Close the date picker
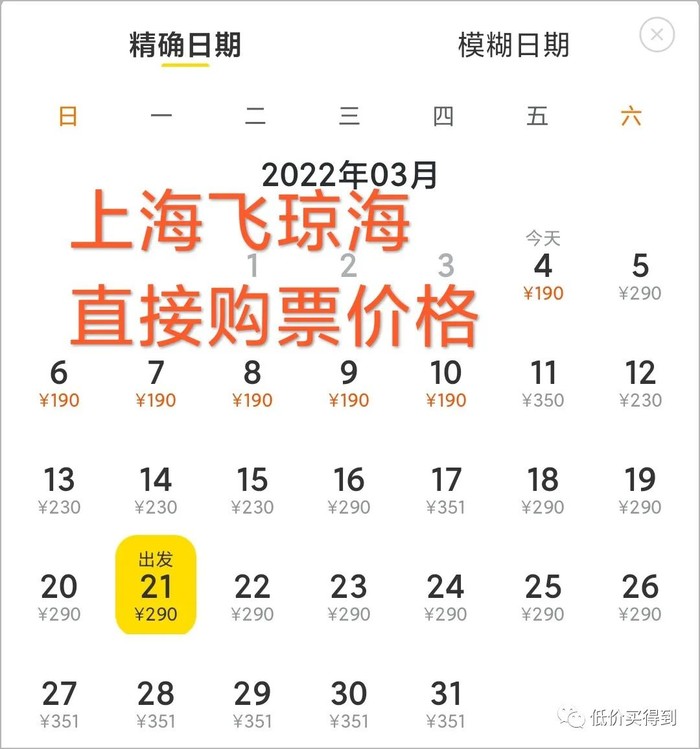This screenshot has width=700, height=749. [656, 36]
